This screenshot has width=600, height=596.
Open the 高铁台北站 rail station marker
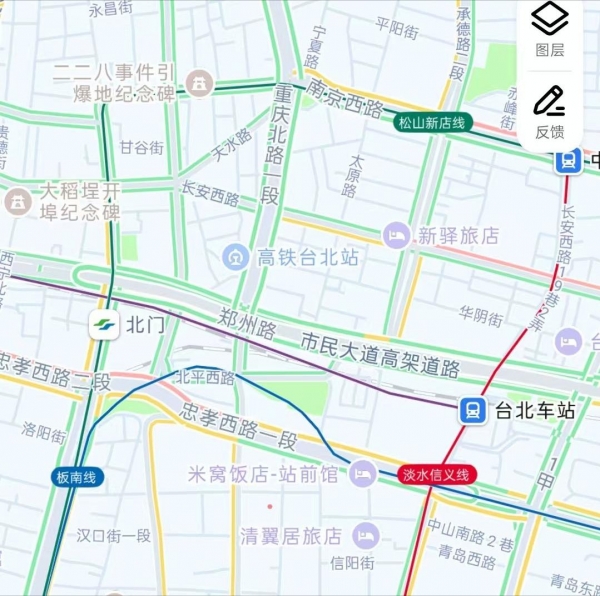(236, 257)
